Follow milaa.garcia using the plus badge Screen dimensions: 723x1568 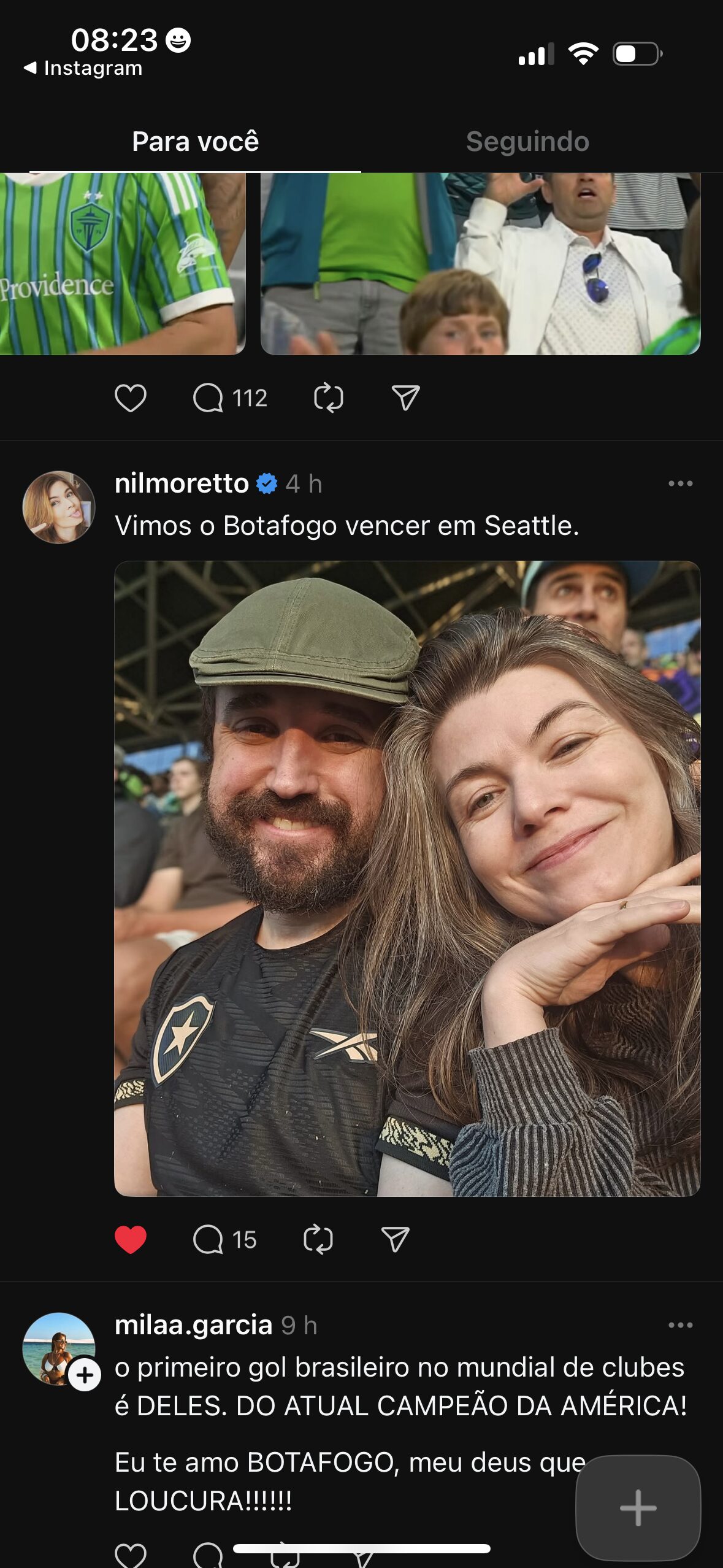tap(85, 1375)
